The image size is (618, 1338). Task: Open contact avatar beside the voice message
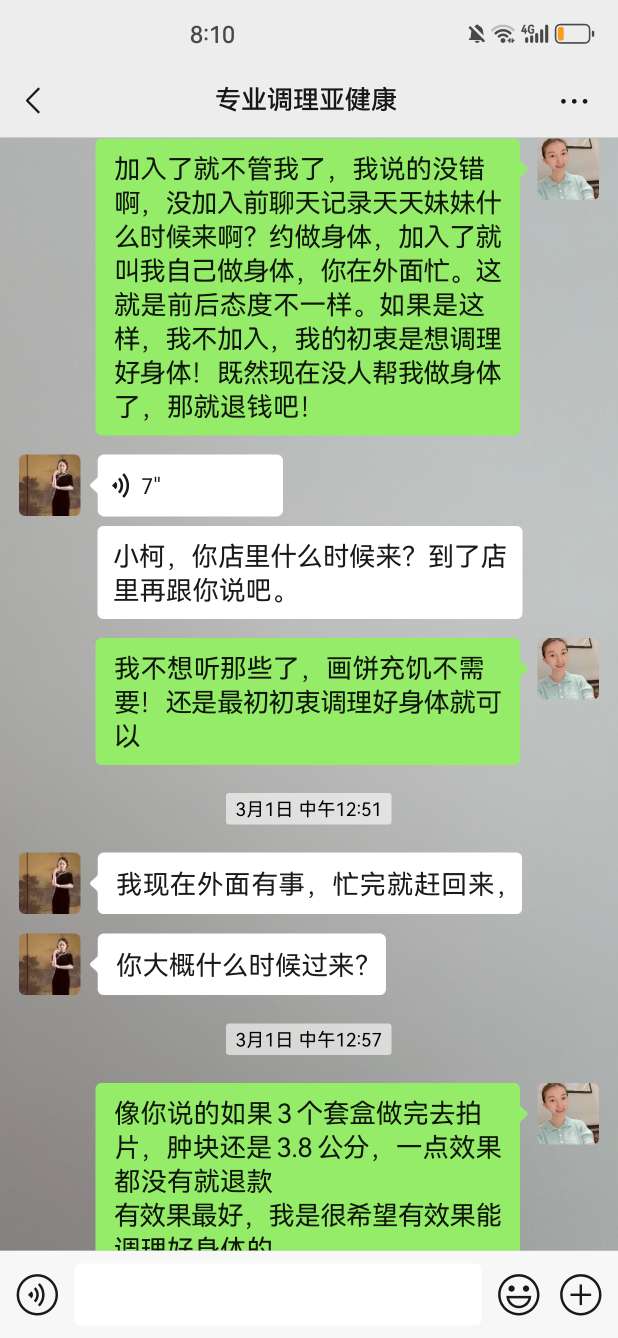pyautogui.click(x=49, y=485)
